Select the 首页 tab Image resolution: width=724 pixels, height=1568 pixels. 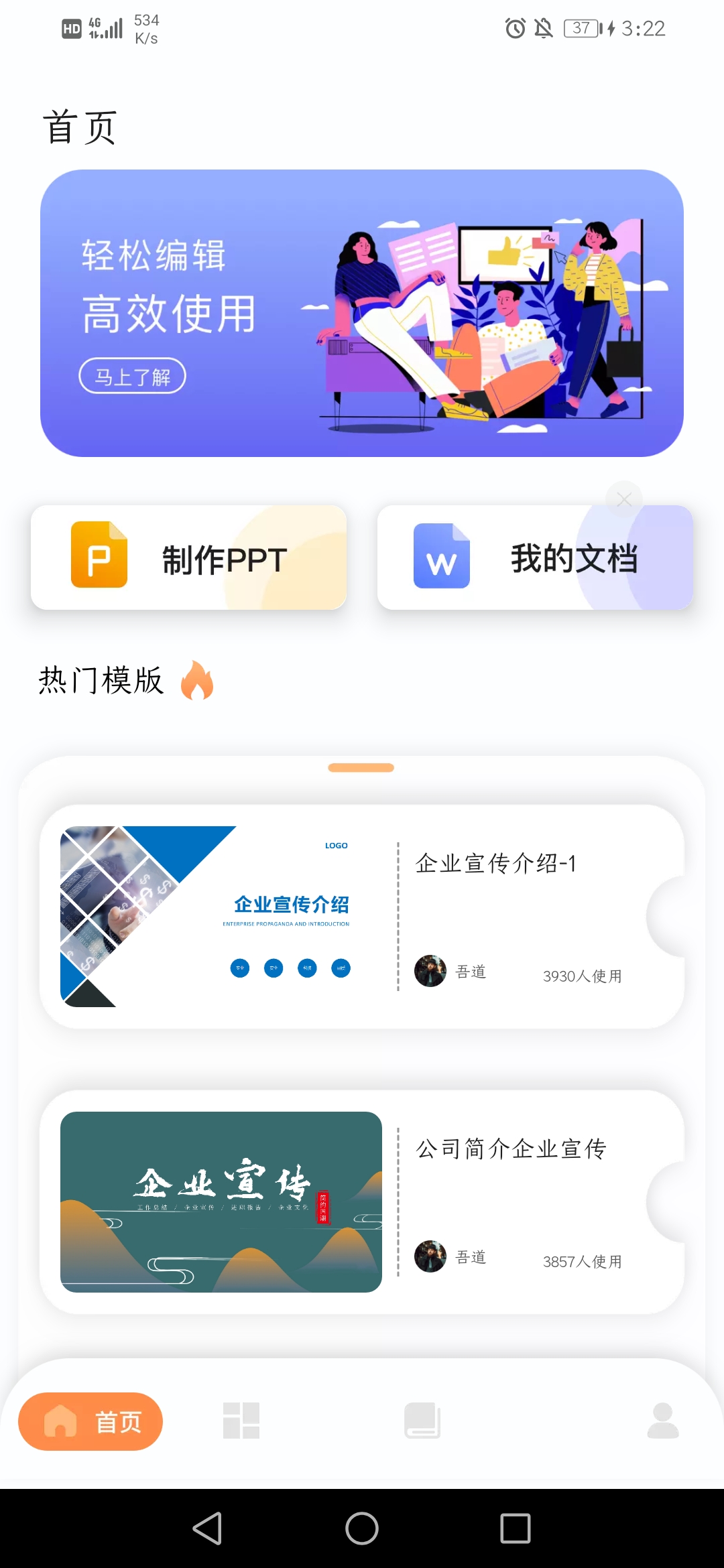point(90,1421)
